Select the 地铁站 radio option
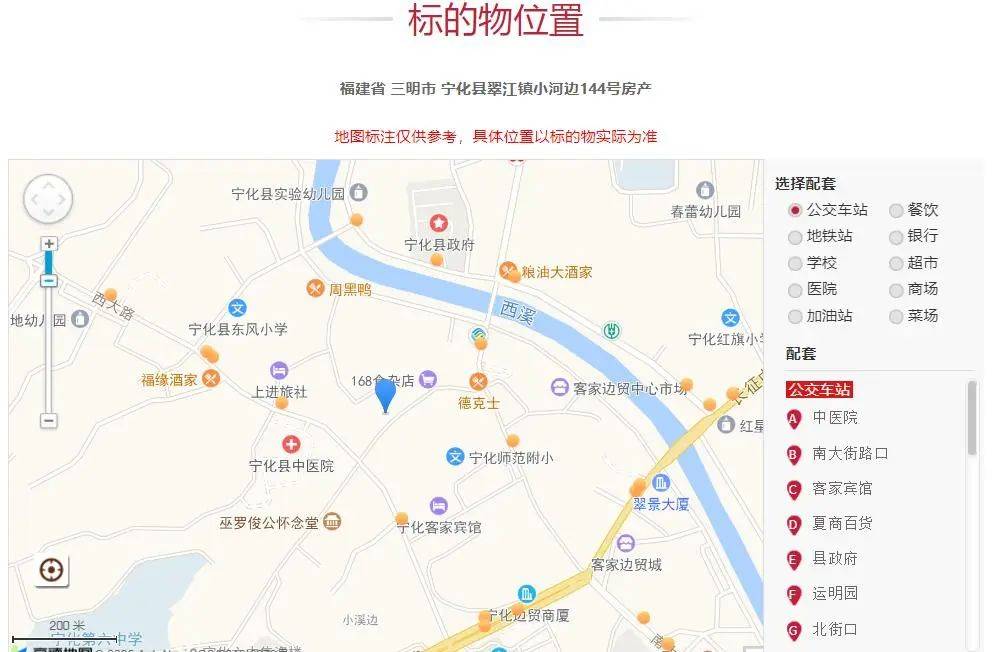 [x=795, y=237]
